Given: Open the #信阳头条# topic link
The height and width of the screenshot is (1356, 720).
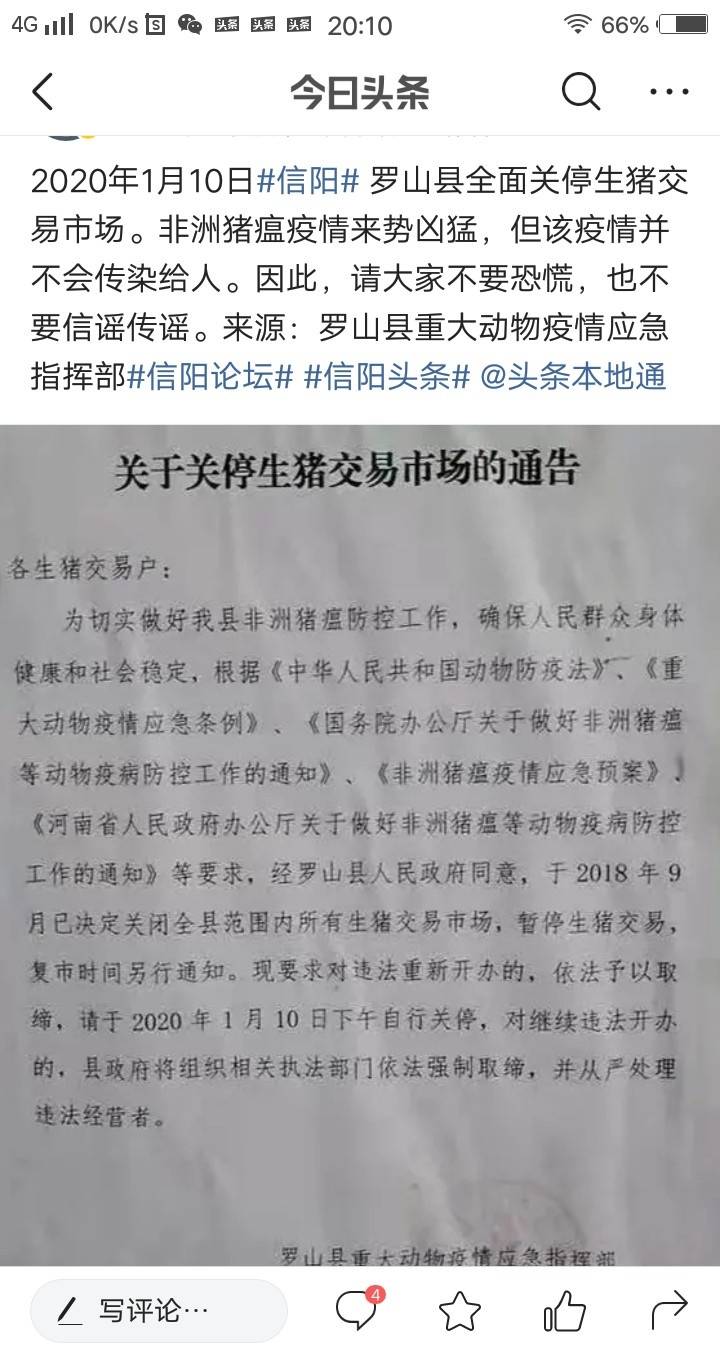Looking at the screenshot, I should (x=387, y=377).
